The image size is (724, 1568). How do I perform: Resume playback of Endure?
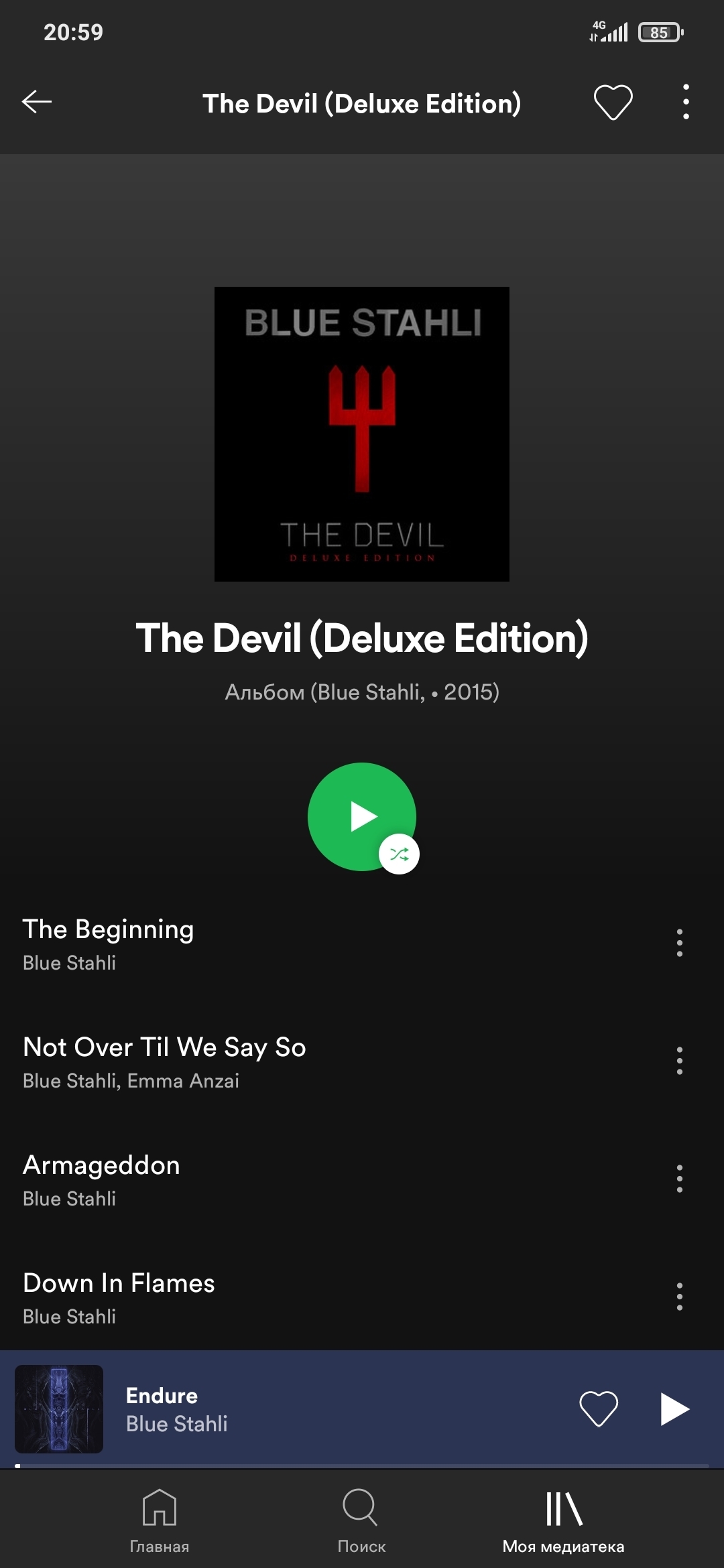pyautogui.click(x=674, y=1409)
